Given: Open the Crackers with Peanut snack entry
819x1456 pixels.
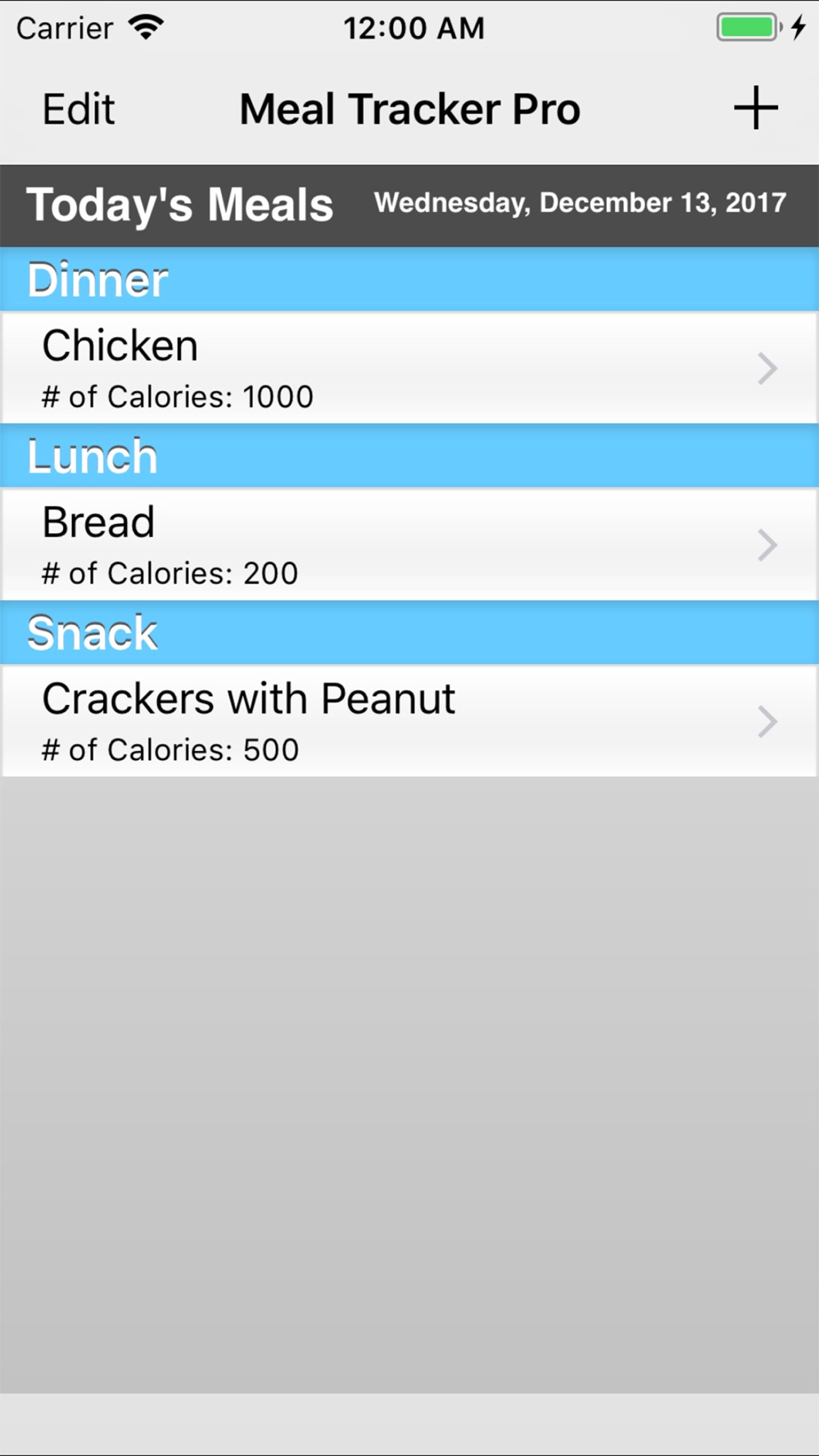Looking at the screenshot, I should point(409,721).
